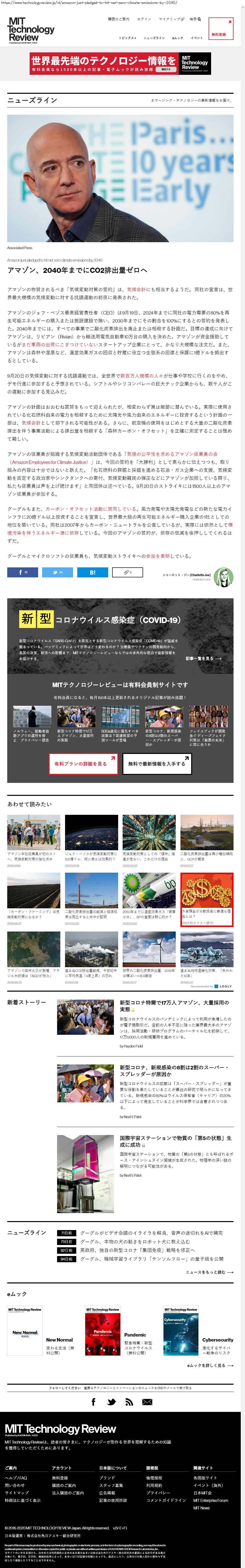245x1568 pixels.
Task: Tap 無料で最新情報を入手する button
Action: tap(157, 763)
